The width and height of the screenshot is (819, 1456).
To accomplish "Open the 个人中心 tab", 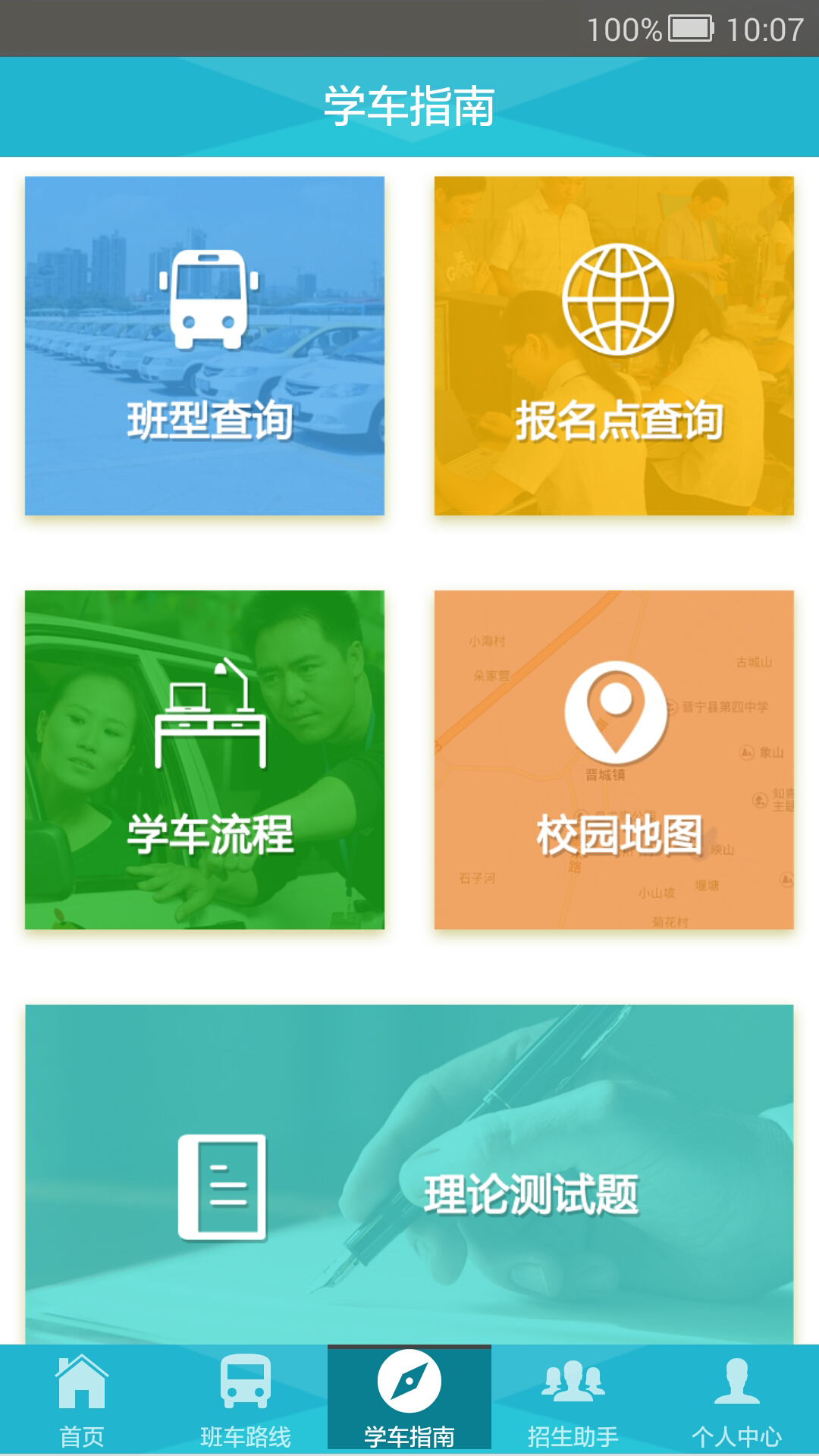I will pyautogui.click(x=737, y=1400).
